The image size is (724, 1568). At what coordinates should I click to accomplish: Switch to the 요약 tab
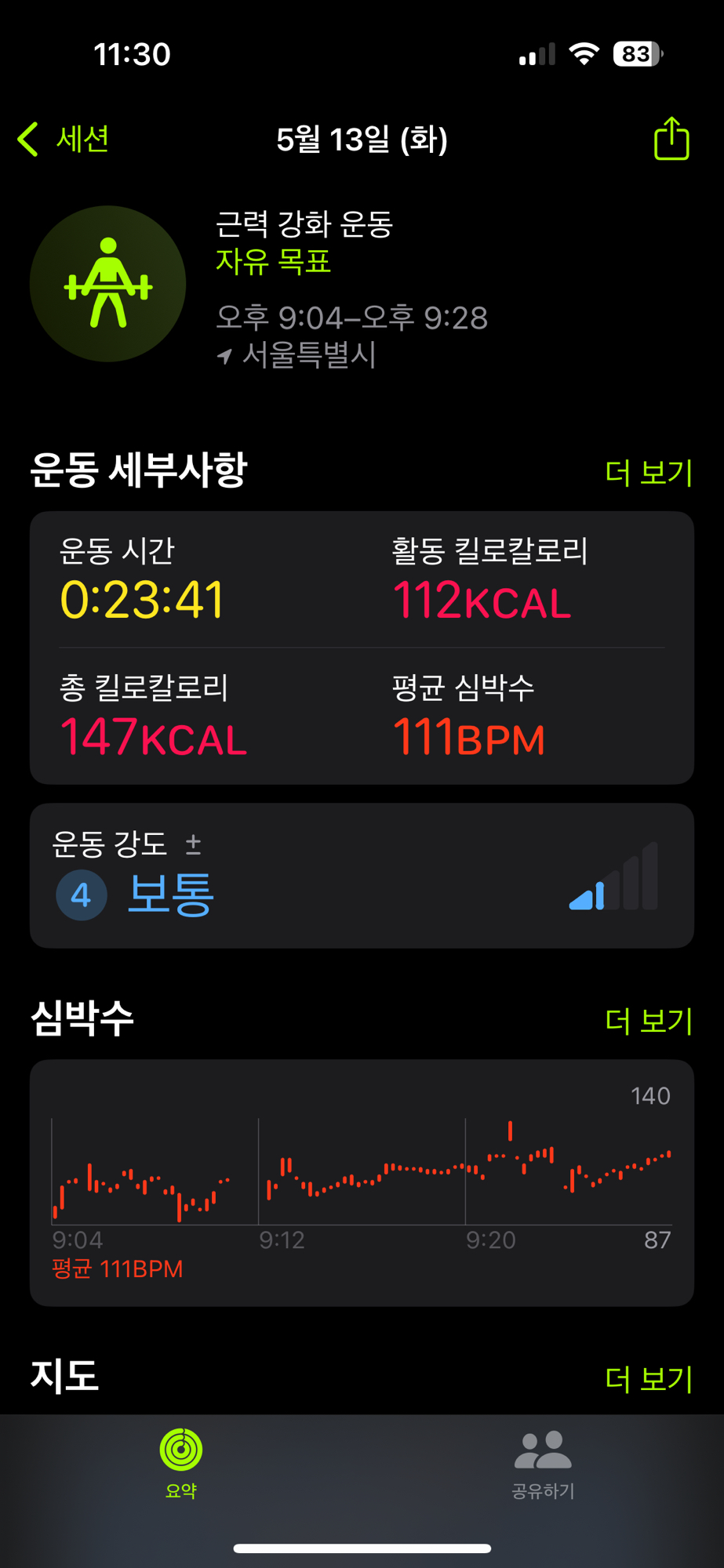click(x=181, y=1463)
